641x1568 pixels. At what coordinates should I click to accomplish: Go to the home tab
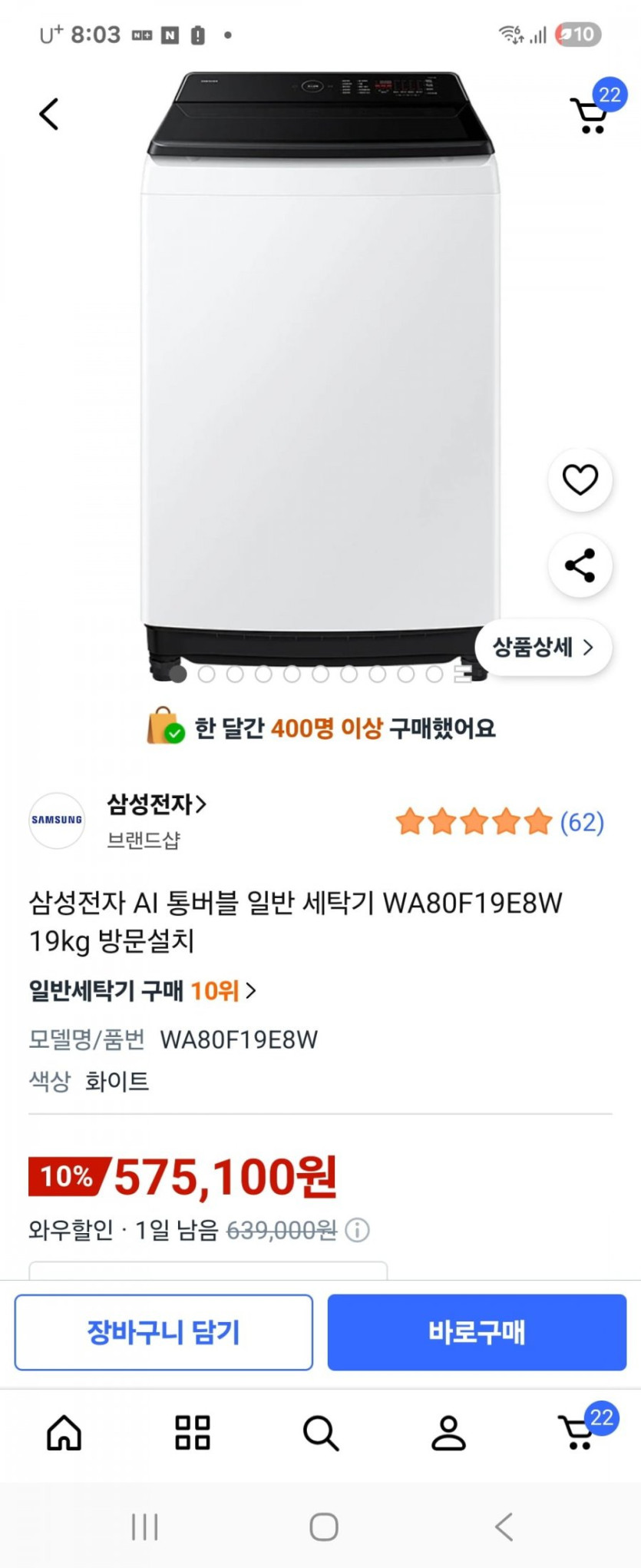(64, 1433)
